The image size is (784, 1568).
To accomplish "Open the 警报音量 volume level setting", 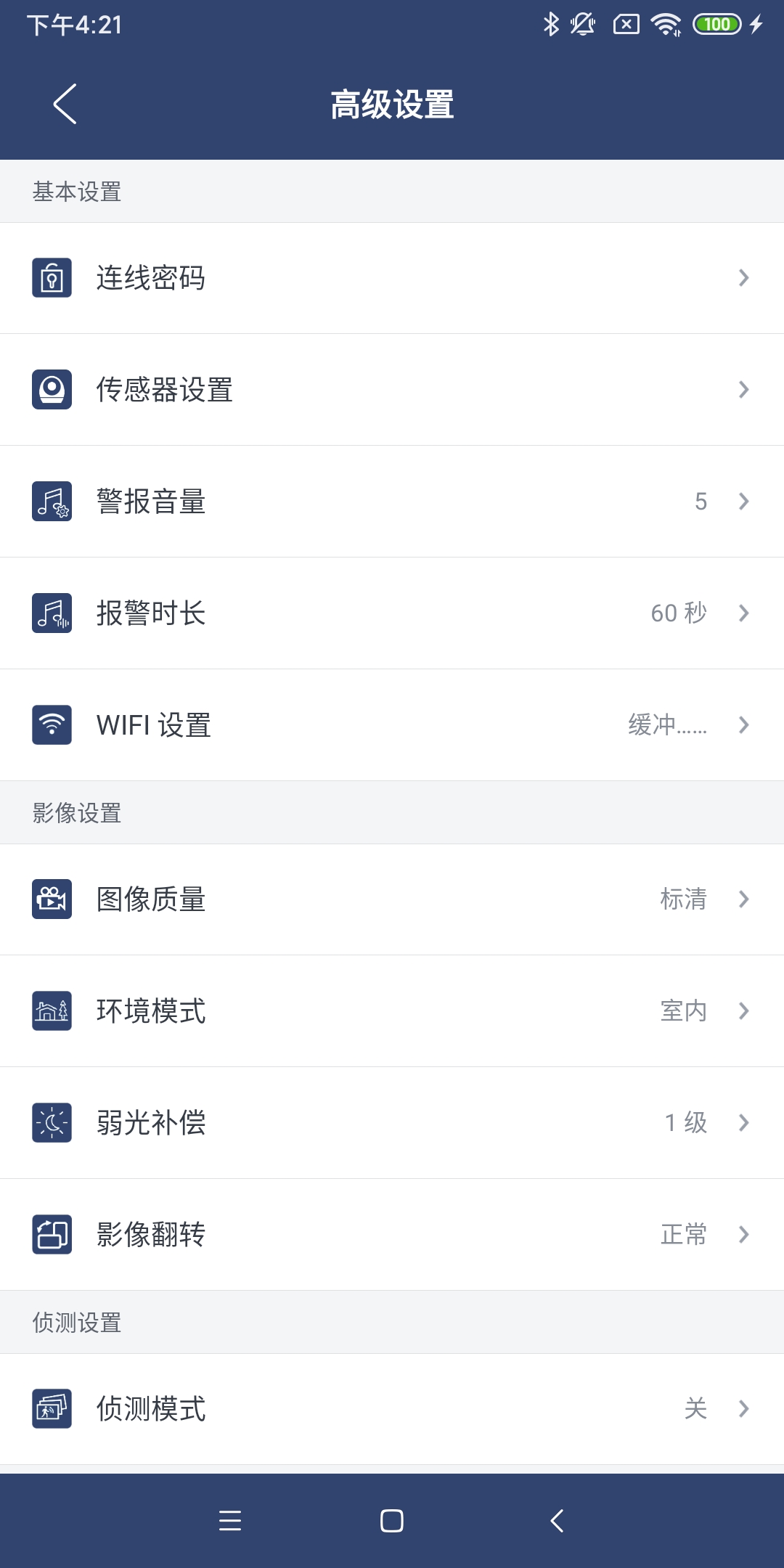I will [392, 501].
